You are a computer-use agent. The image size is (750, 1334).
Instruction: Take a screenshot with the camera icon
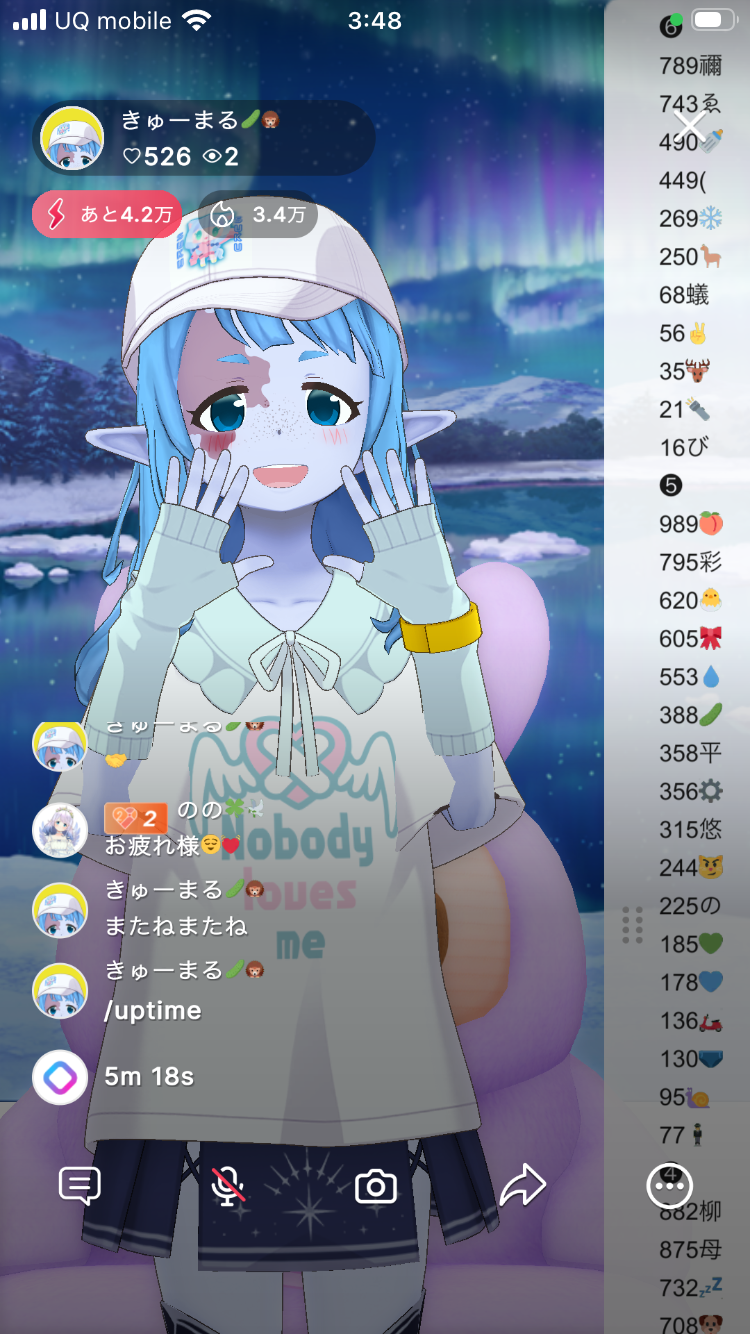(x=376, y=1187)
